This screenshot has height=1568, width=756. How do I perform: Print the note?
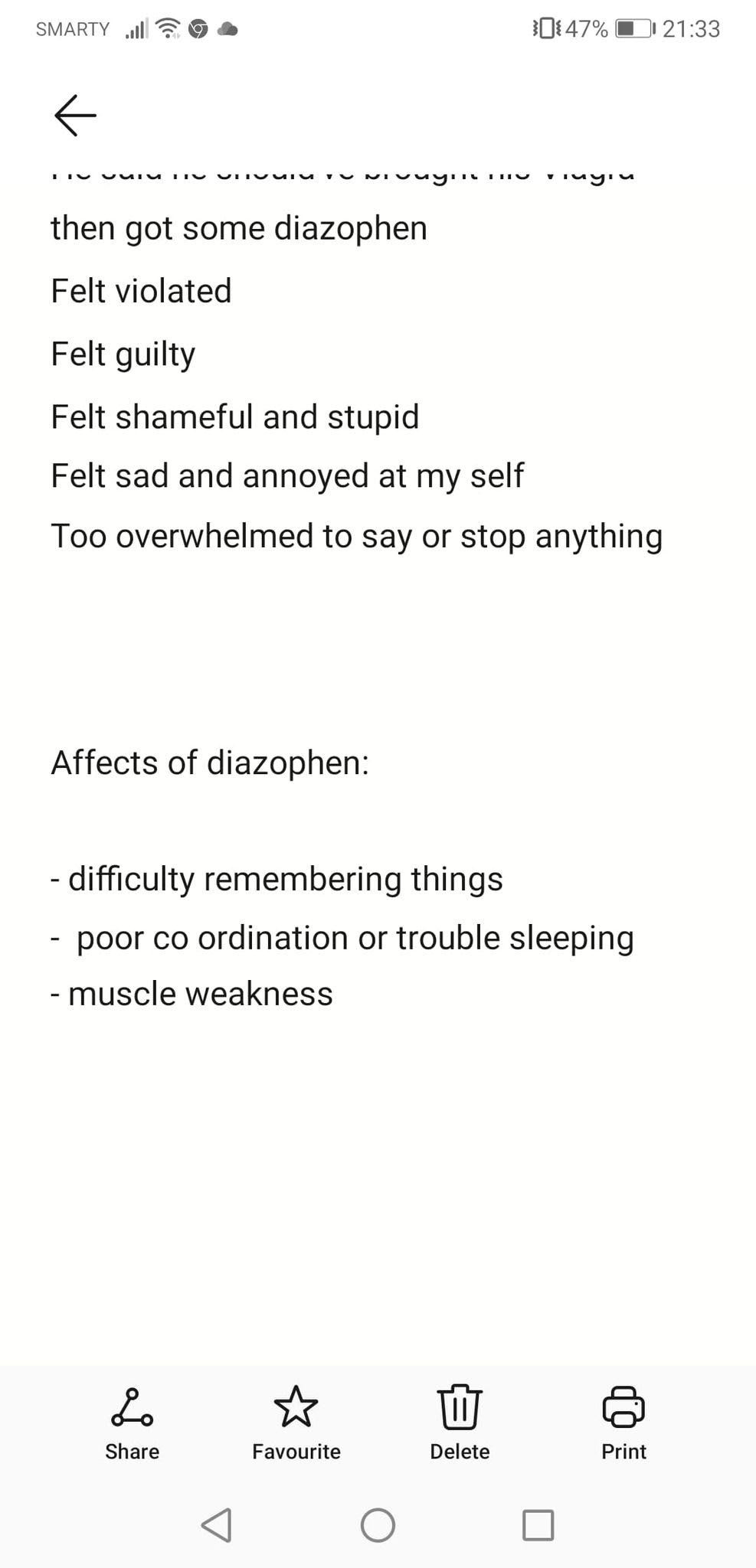click(623, 1424)
